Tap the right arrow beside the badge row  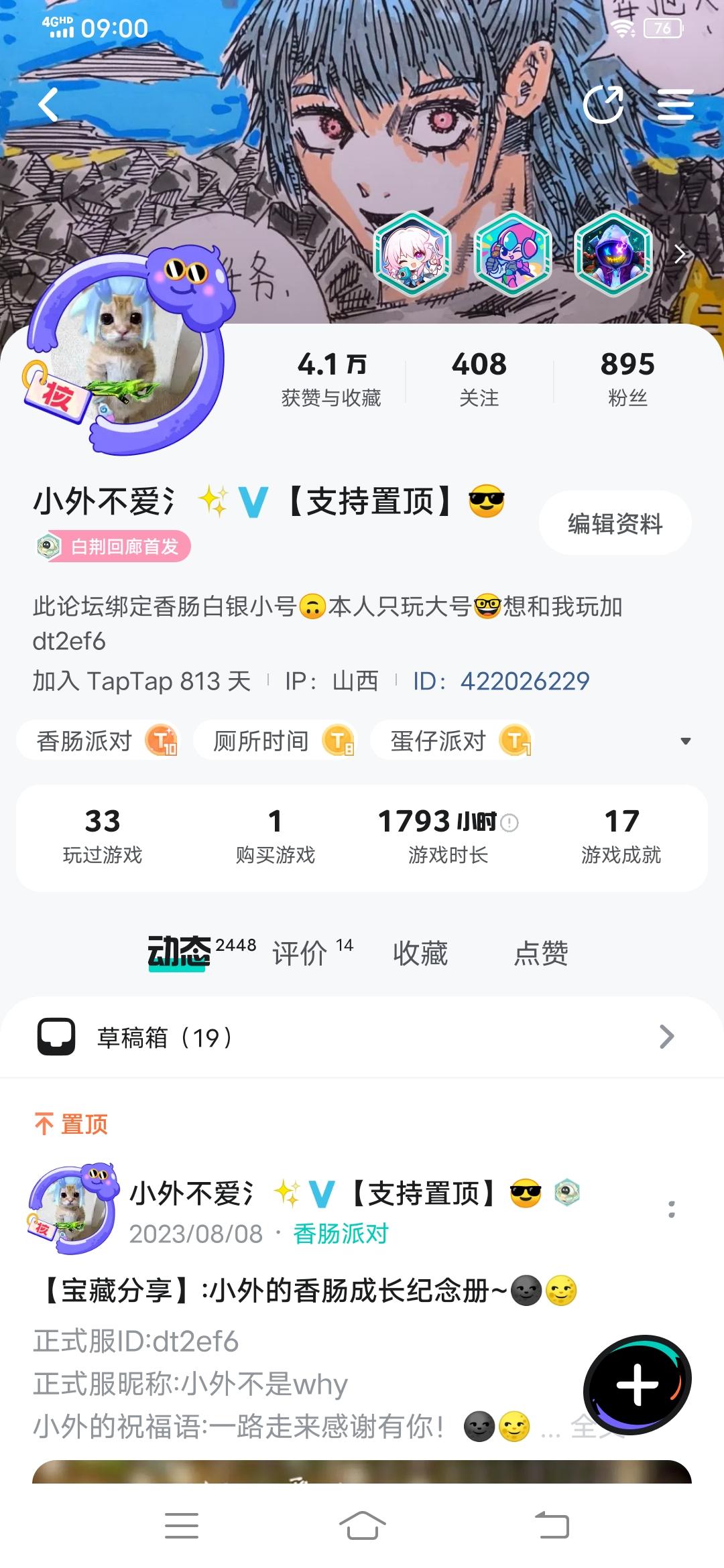pos(680,255)
